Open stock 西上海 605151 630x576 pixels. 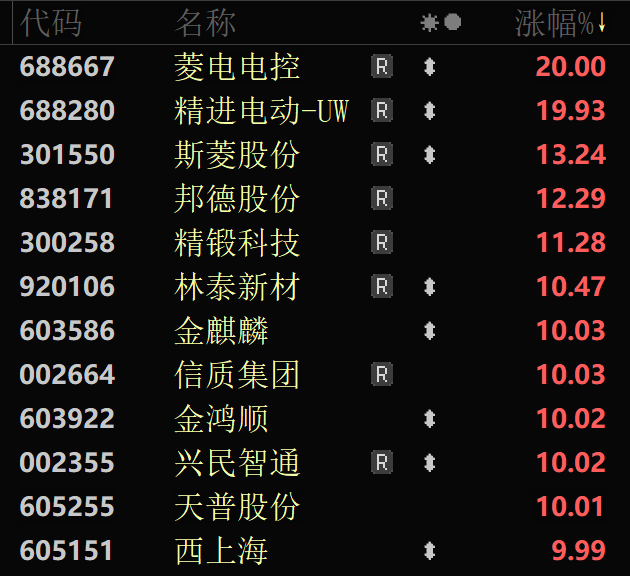[222, 551]
